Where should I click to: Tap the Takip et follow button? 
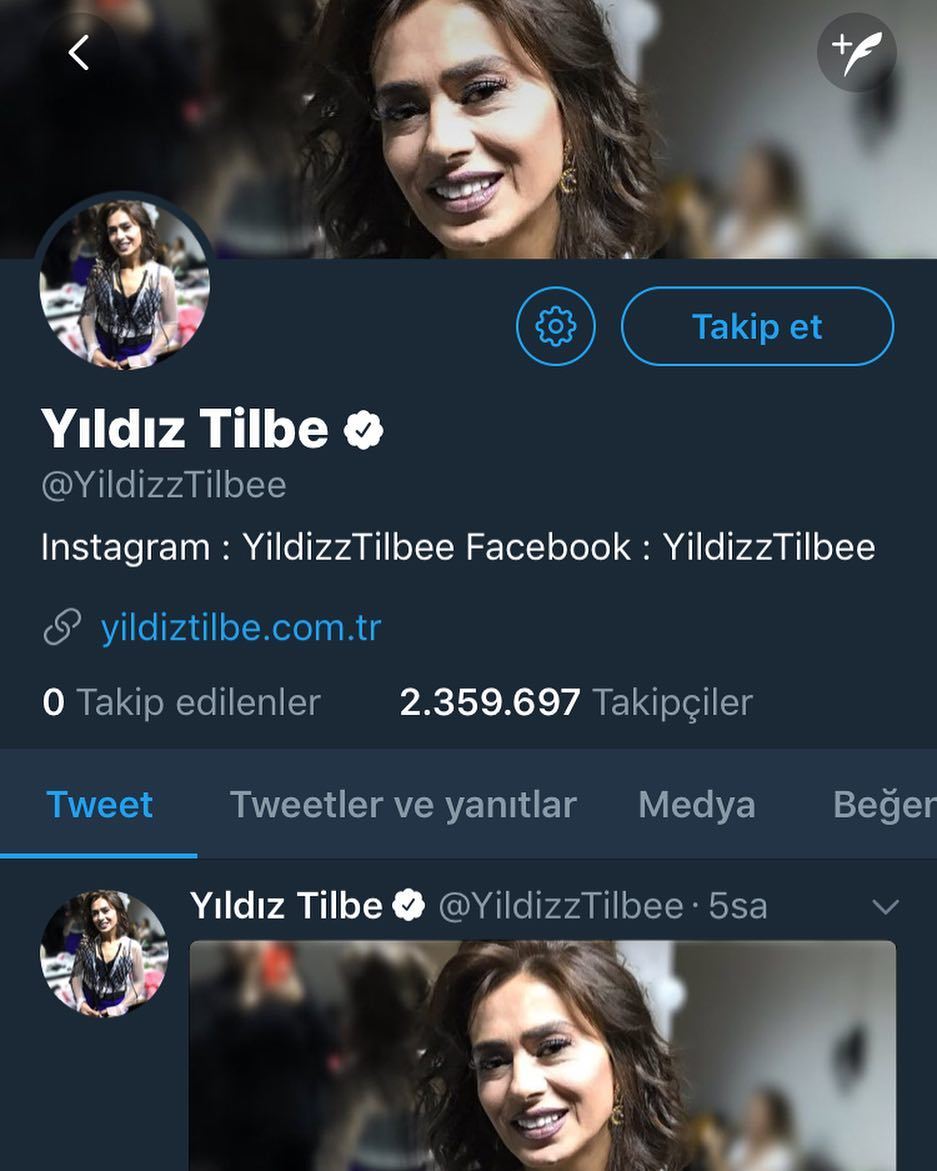(x=757, y=326)
